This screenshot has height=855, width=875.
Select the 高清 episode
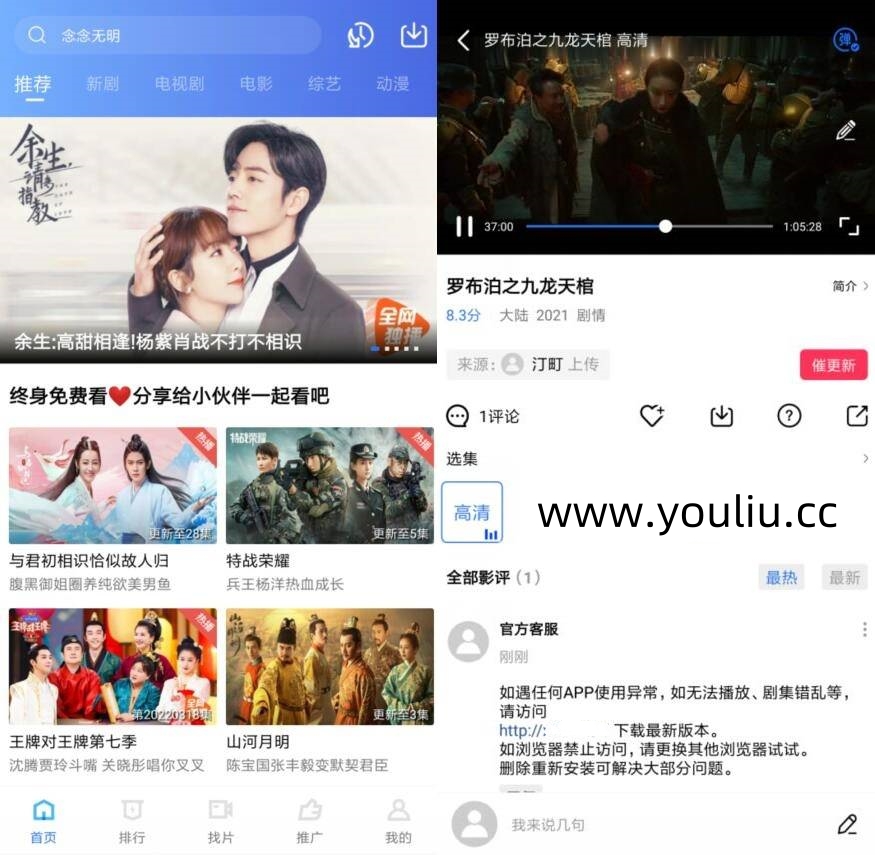click(472, 513)
